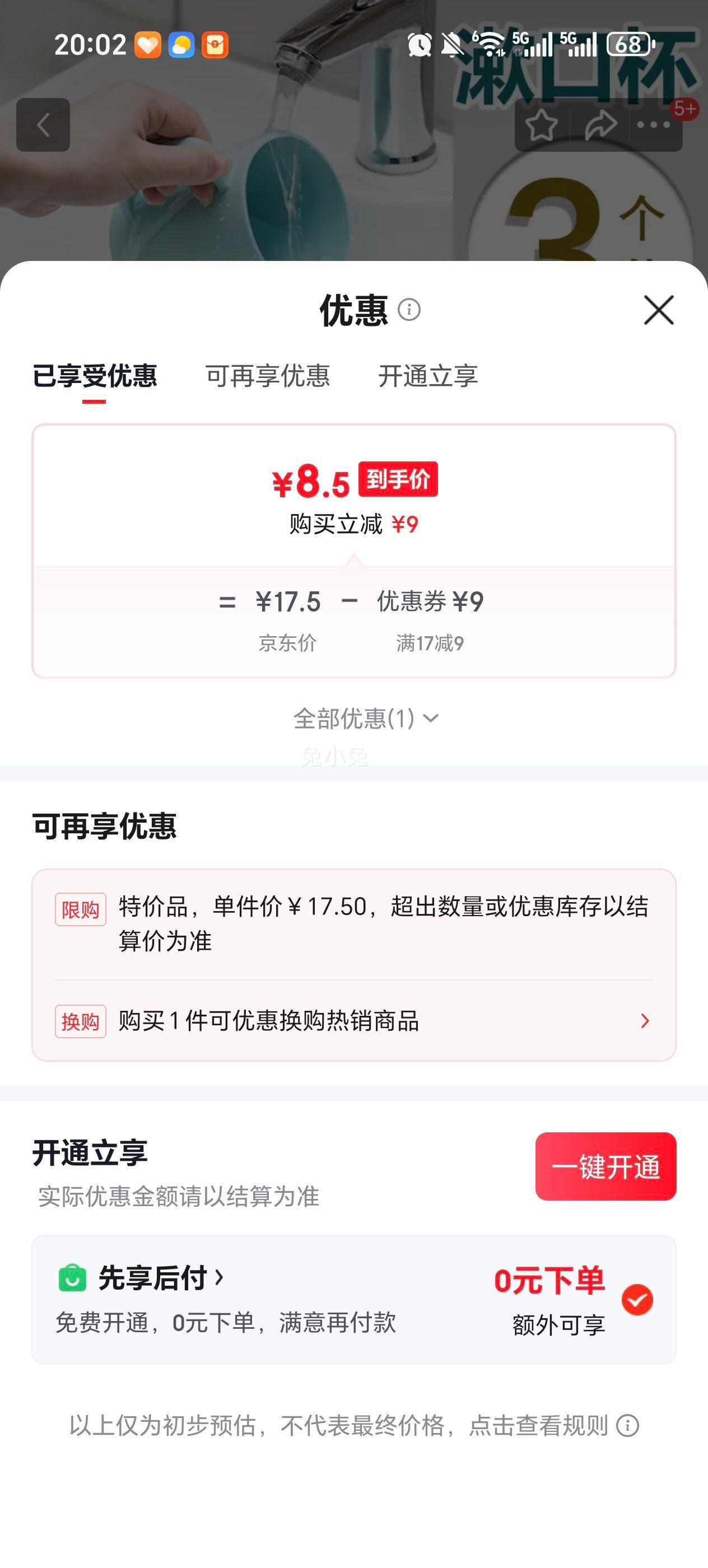The width and height of the screenshot is (708, 1568).
Task: Switch to the 开通立享 tab
Action: (x=428, y=377)
